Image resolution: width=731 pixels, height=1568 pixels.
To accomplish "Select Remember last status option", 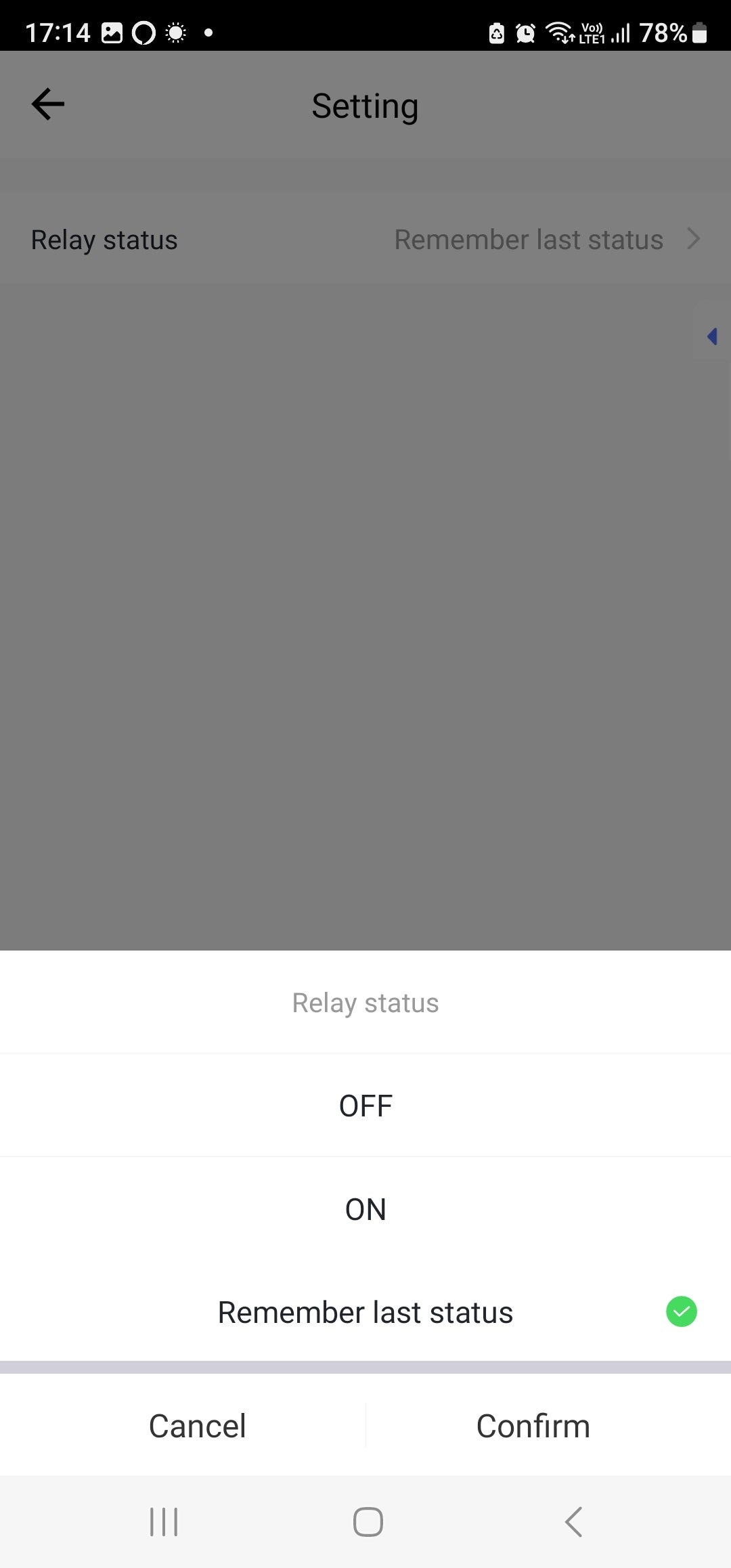I will (365, 1312).
